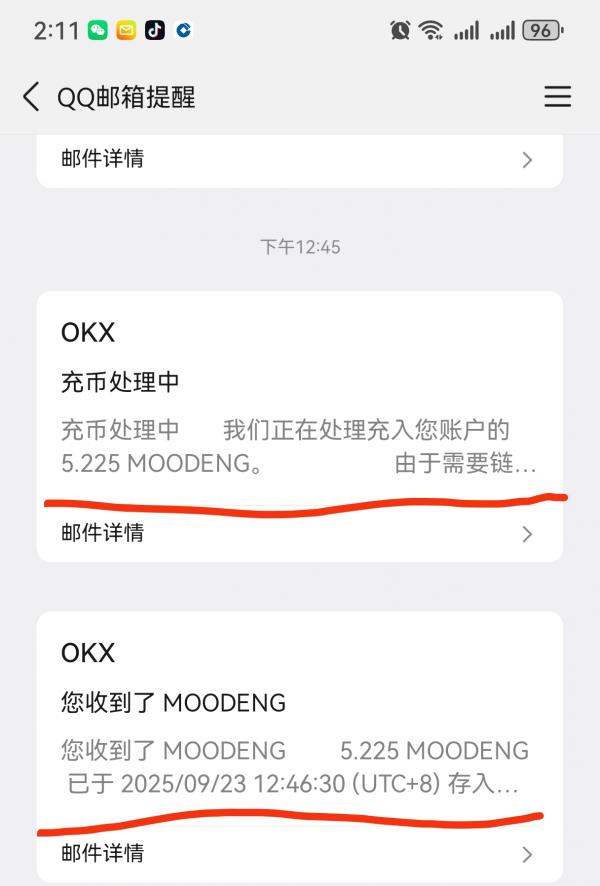Image resolution: width=600 pixels, height=886 pixels.
Task: View 邮件详情 for 您收到了 MOODENG email
Action: (300, 853)
